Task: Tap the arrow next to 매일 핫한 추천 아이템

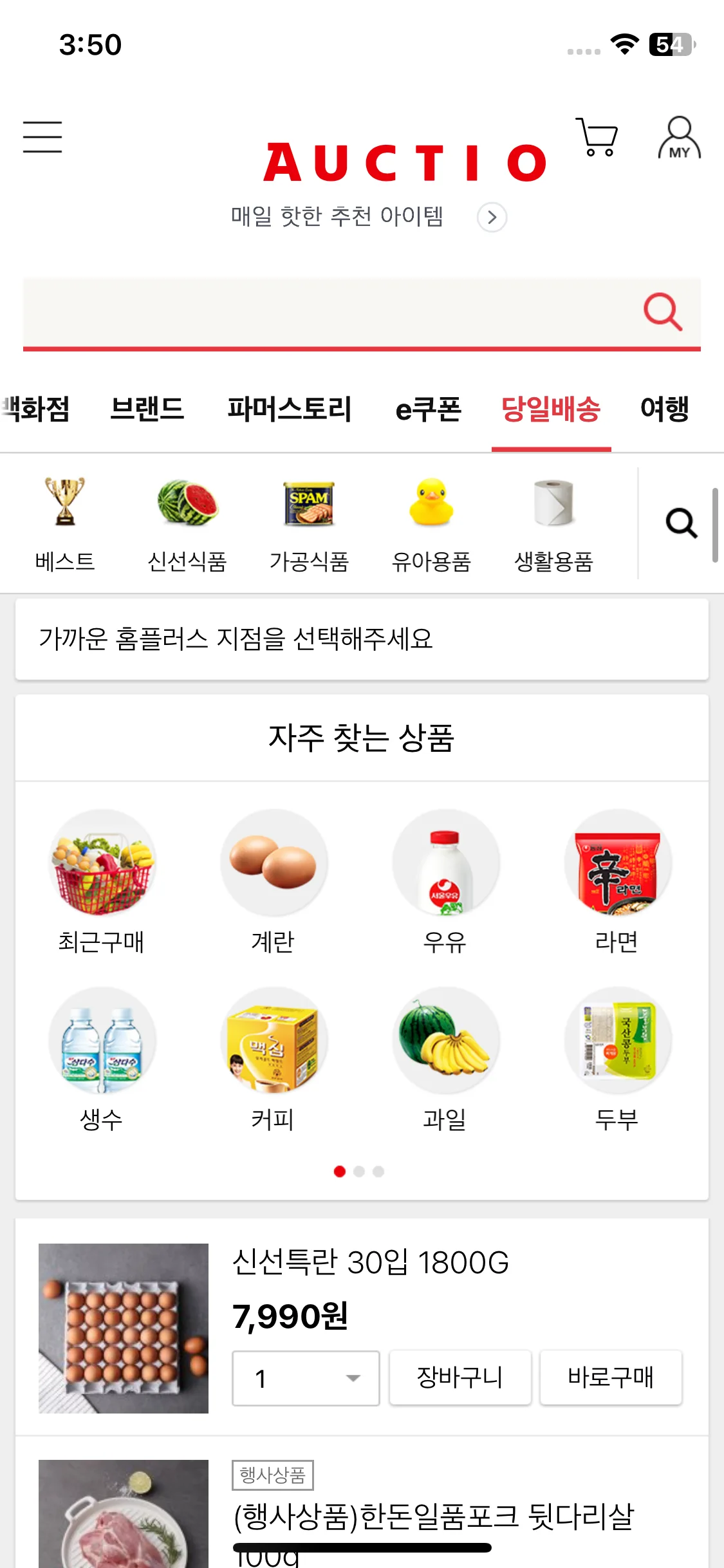Action: [x=492, y=217]
